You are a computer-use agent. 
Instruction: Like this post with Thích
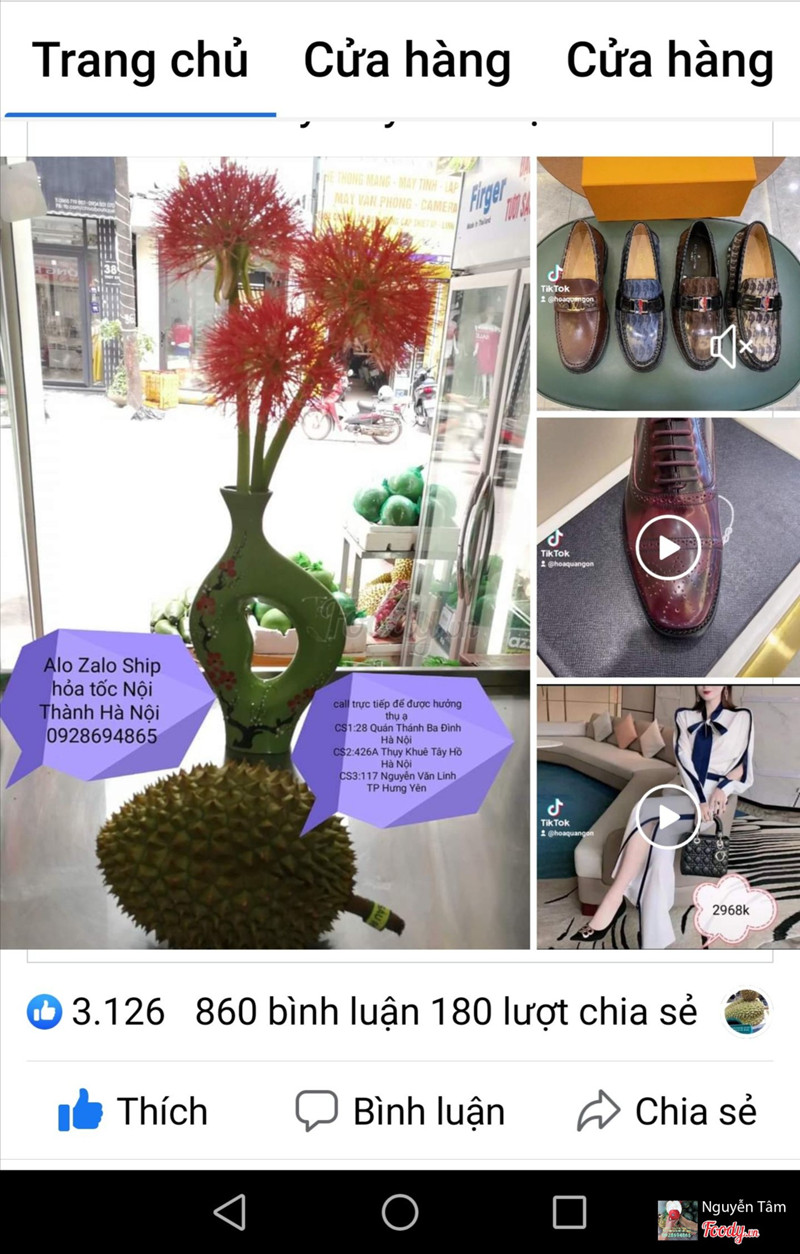133,1111
